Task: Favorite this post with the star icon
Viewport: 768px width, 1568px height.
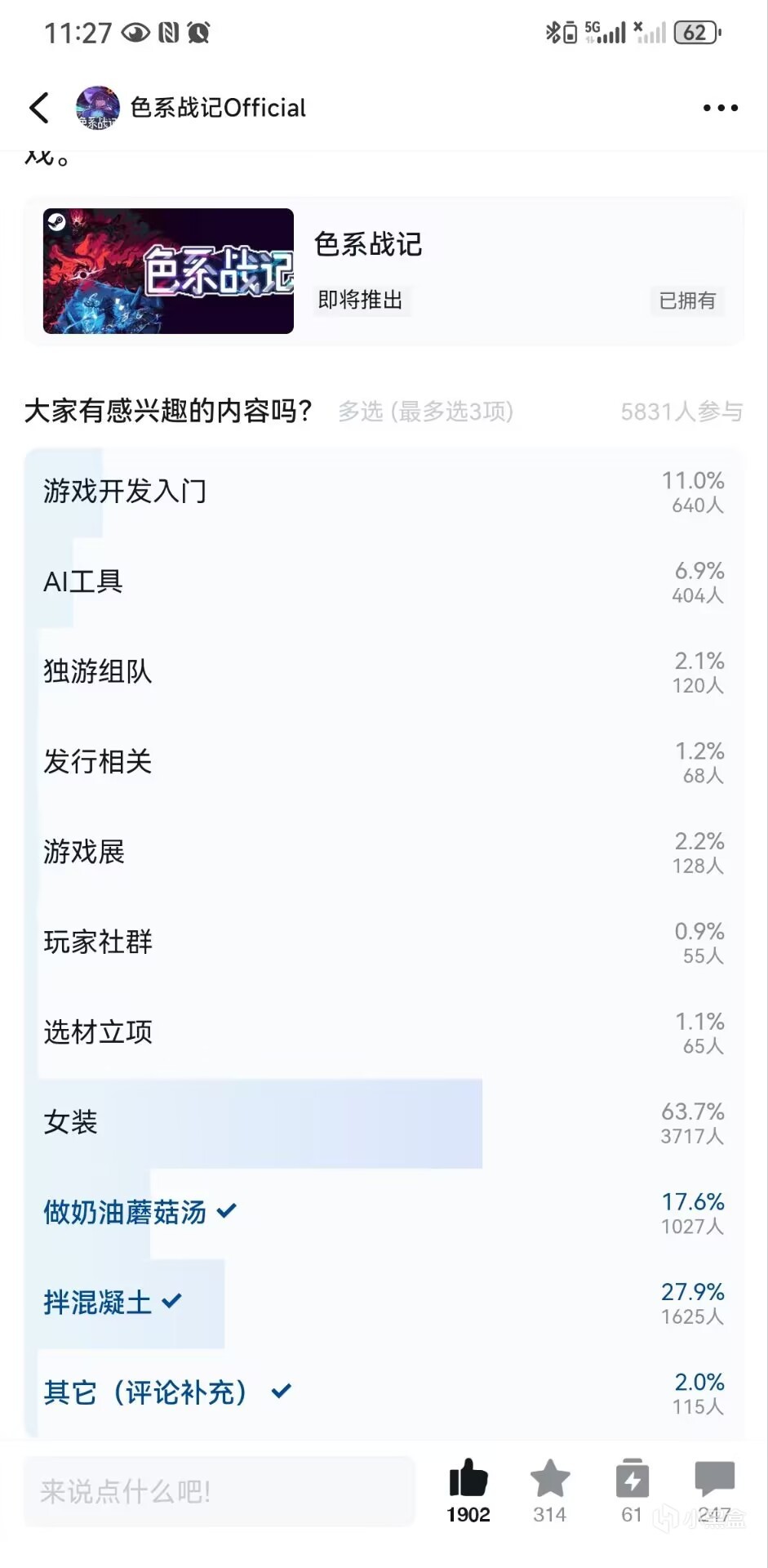Action: tap(550, 1481)
